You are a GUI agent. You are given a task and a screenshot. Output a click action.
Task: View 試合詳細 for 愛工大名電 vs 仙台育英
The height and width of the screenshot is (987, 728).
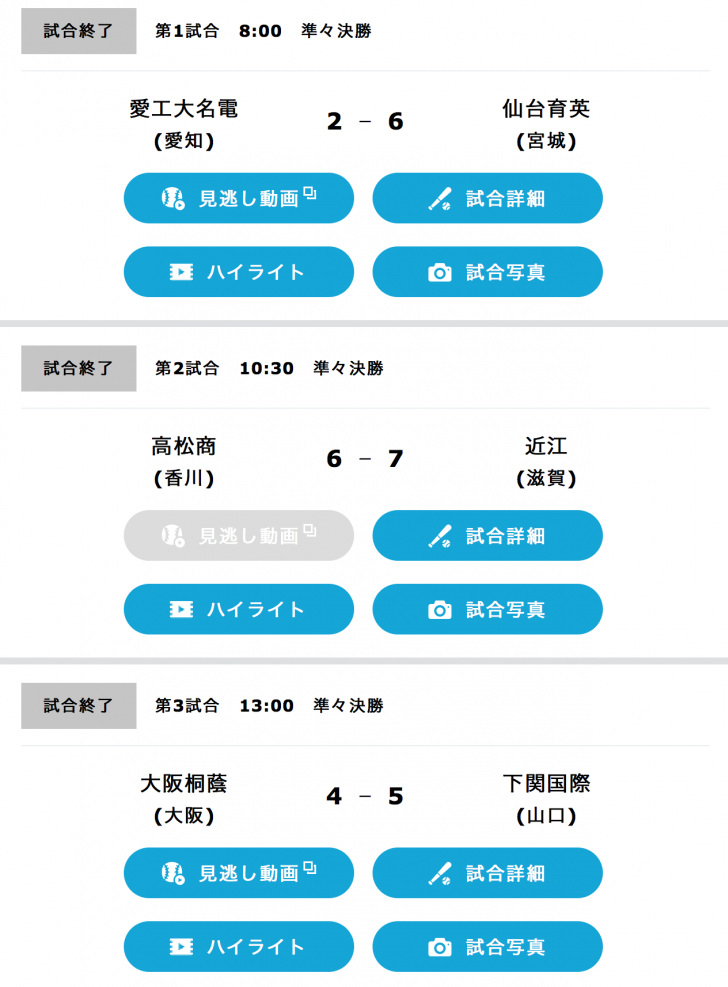click(x=487, y=198)
